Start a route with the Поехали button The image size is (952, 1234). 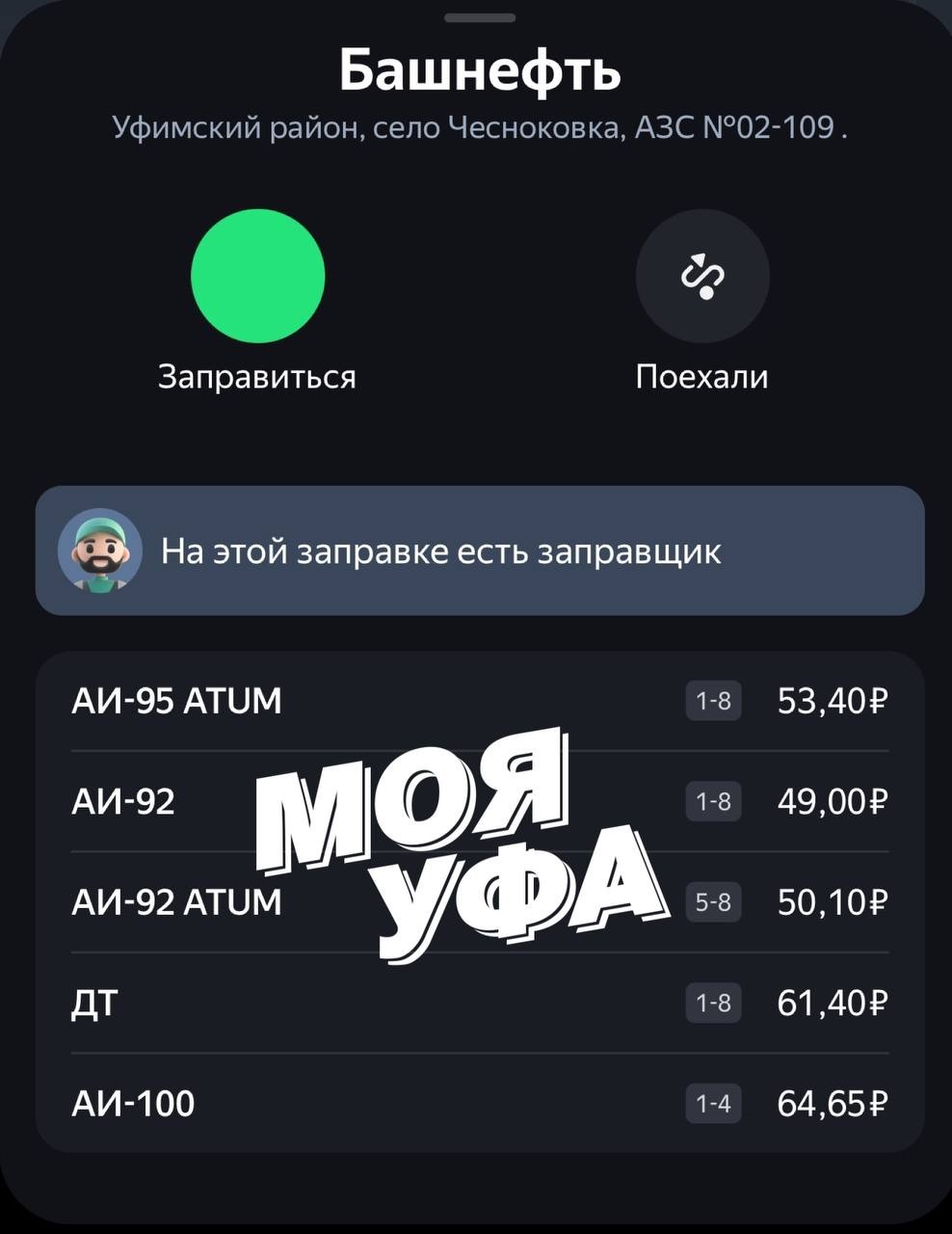point(702,277)
